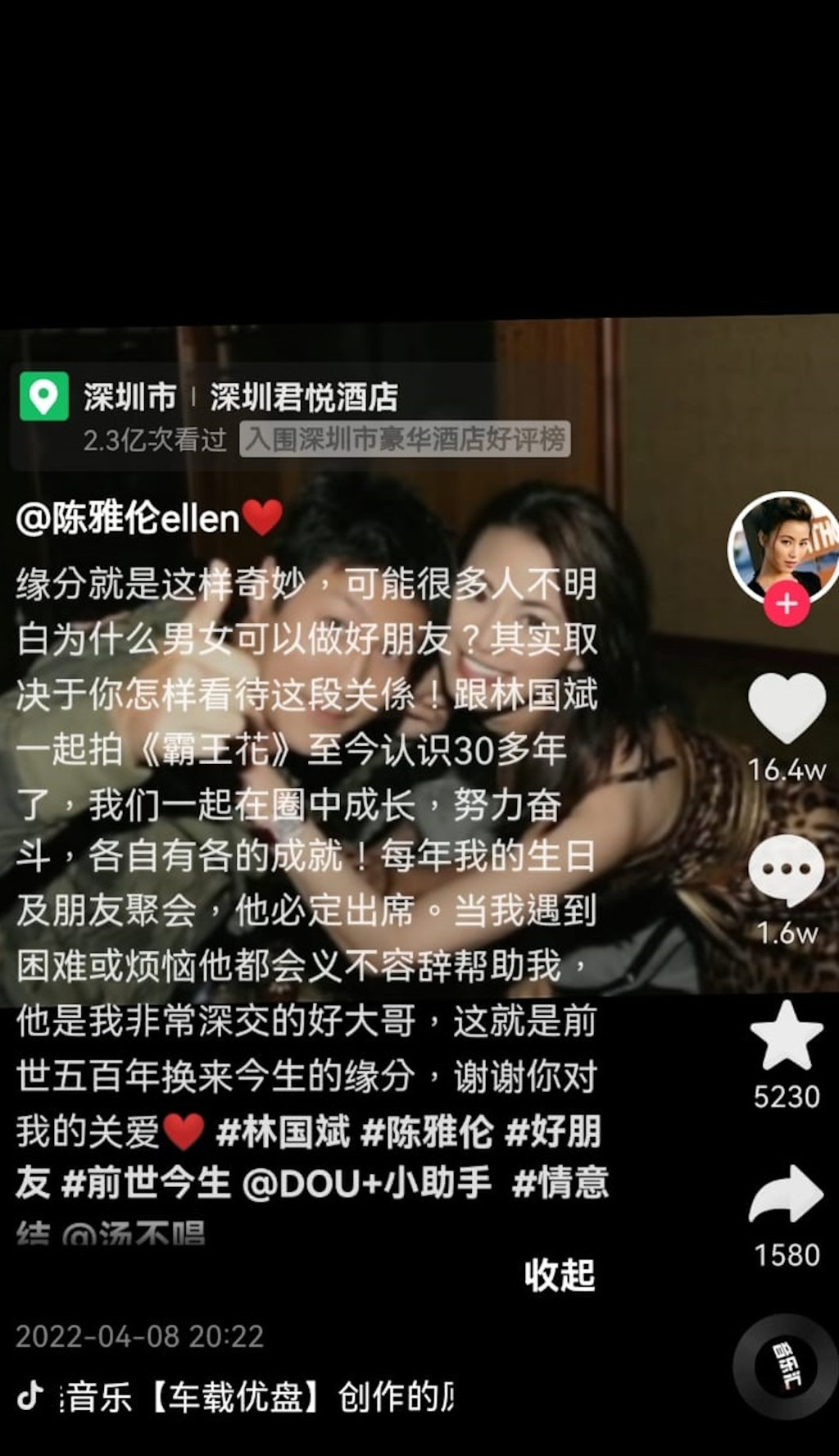Share this video via the arrow

tap(786, 1194)
